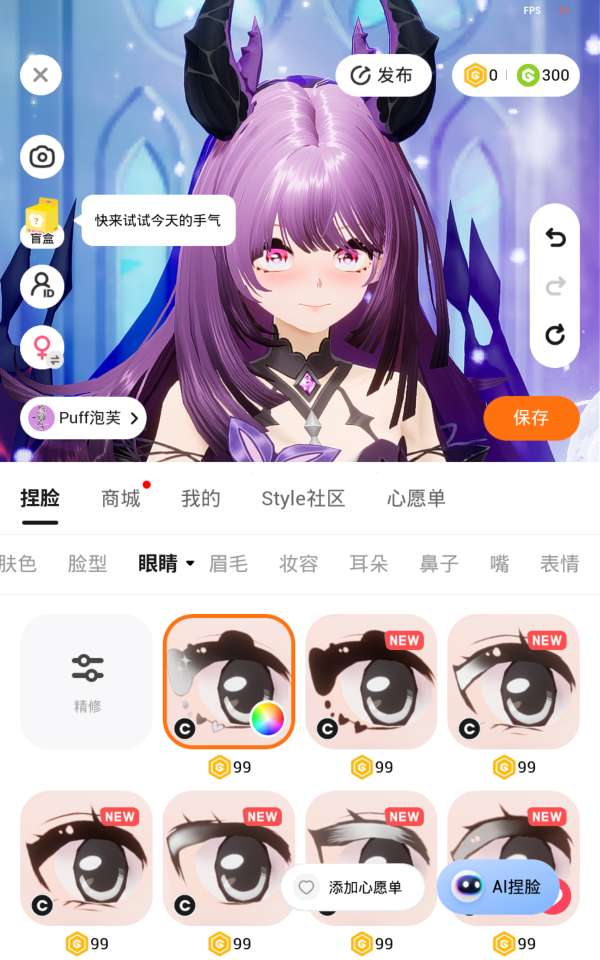Open the camera snapshot icon

(x=42, y=157)
